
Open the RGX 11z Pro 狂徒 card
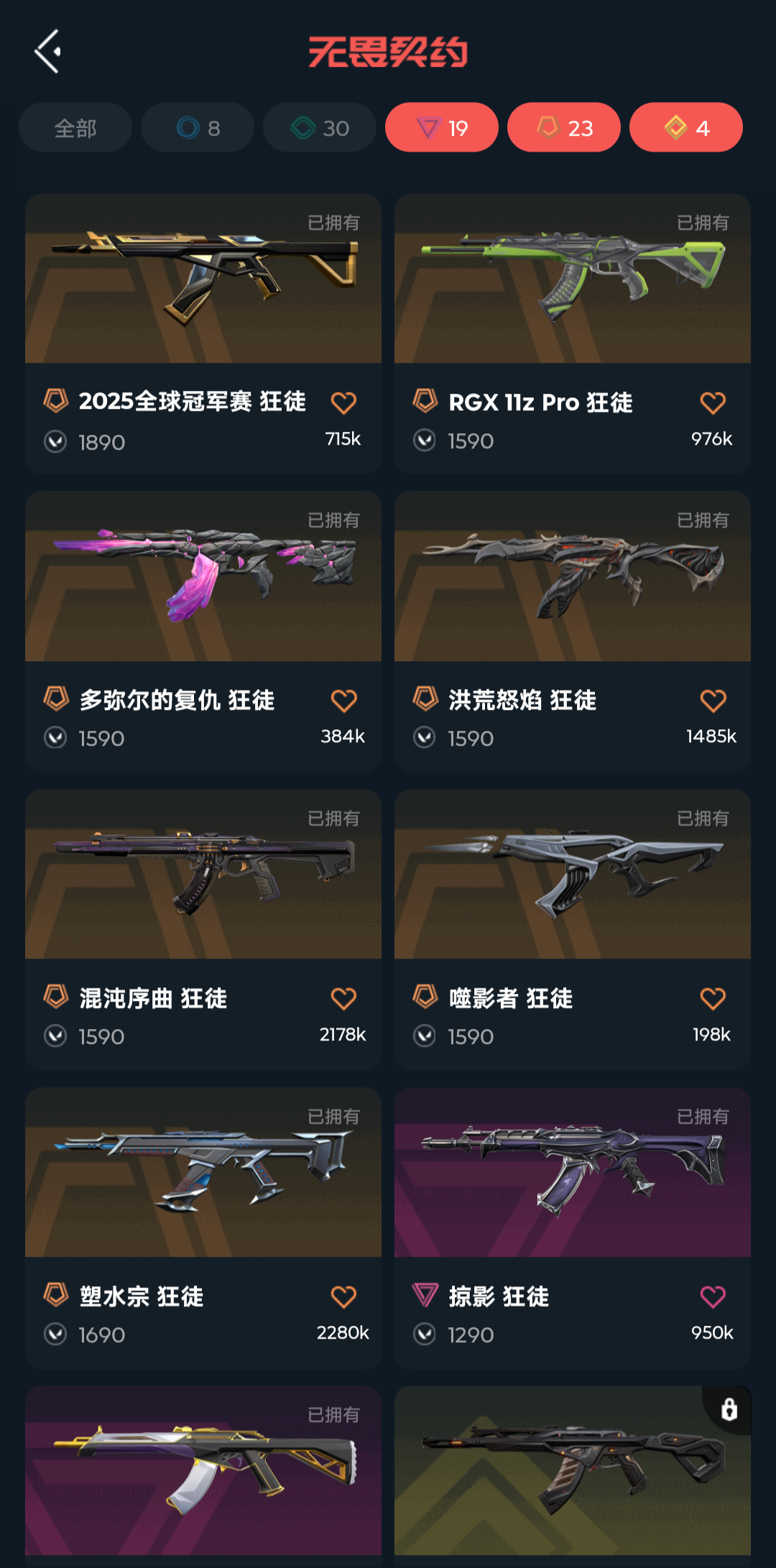pos(573,333)
